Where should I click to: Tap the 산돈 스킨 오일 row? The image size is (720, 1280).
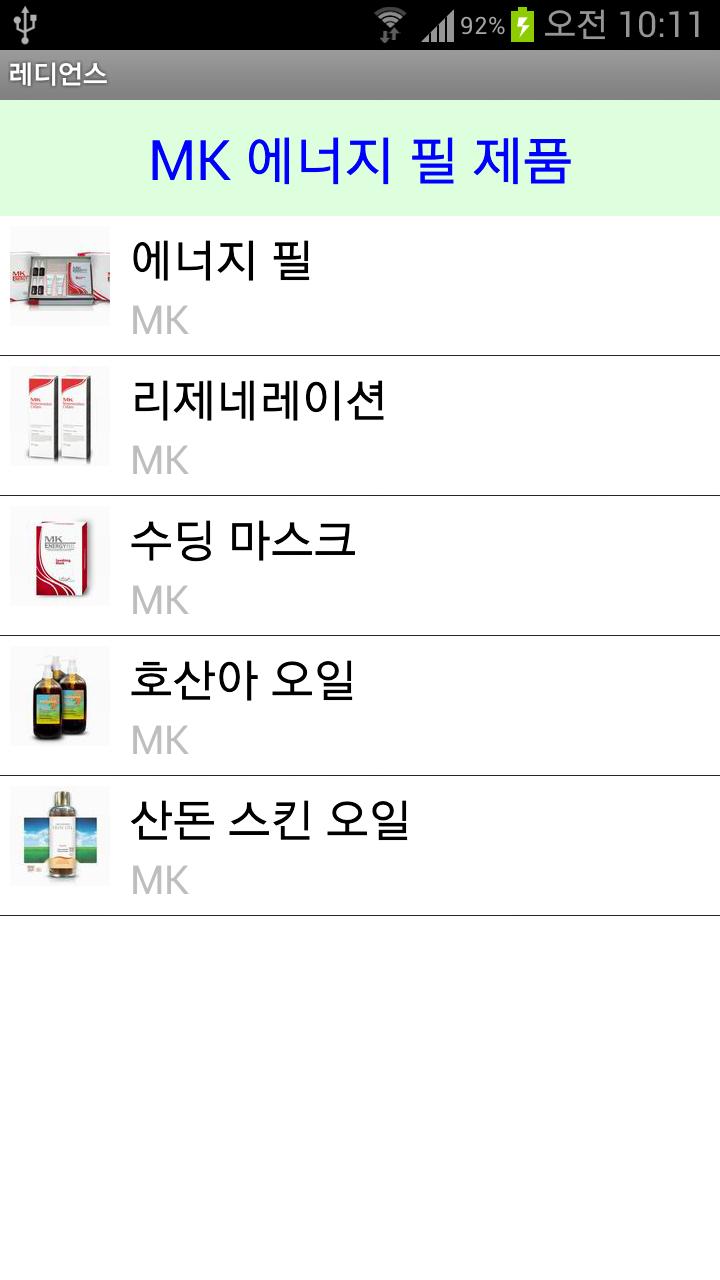coord(360,845)
